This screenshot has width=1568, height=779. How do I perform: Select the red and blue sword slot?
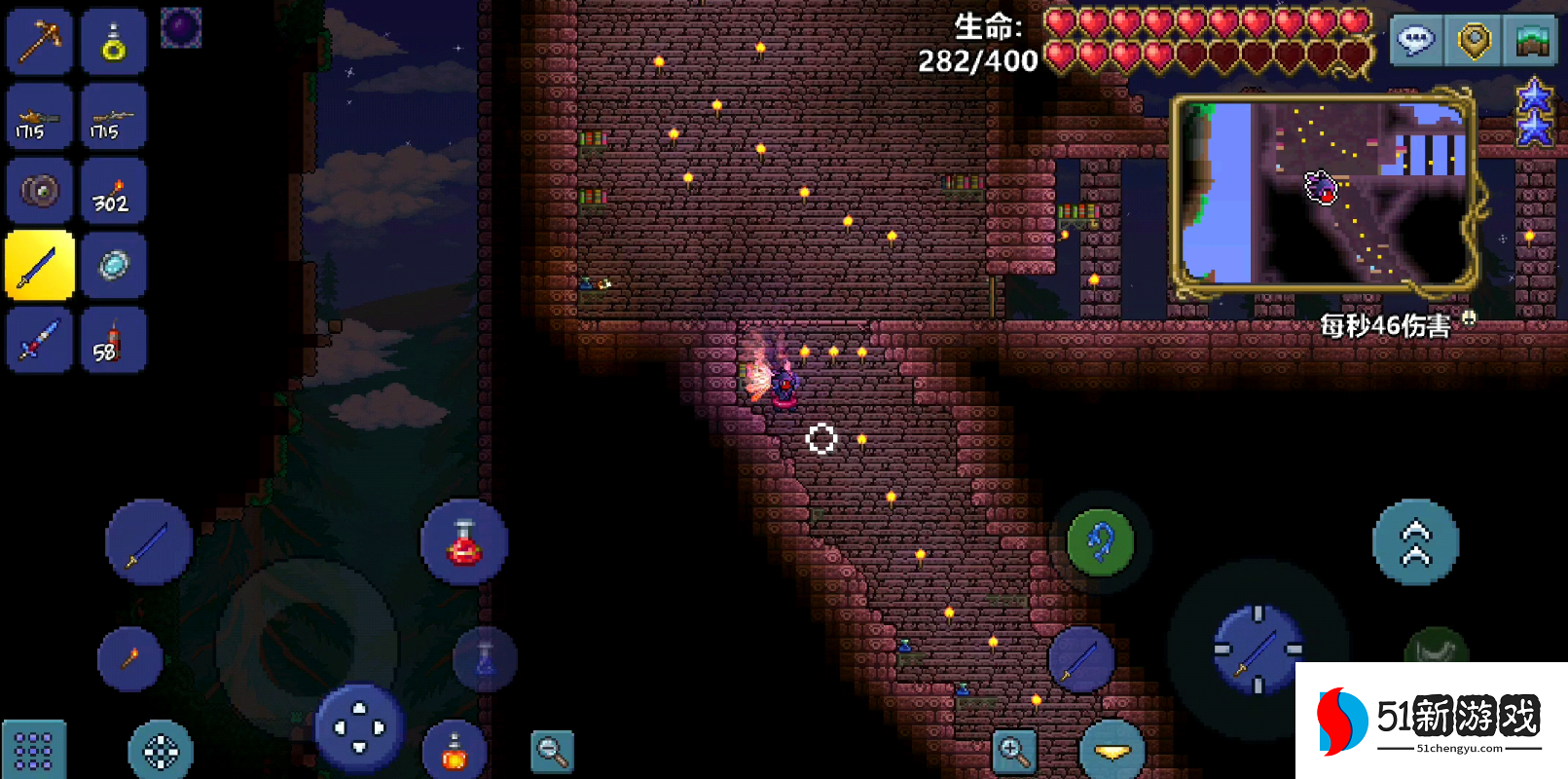40,341
